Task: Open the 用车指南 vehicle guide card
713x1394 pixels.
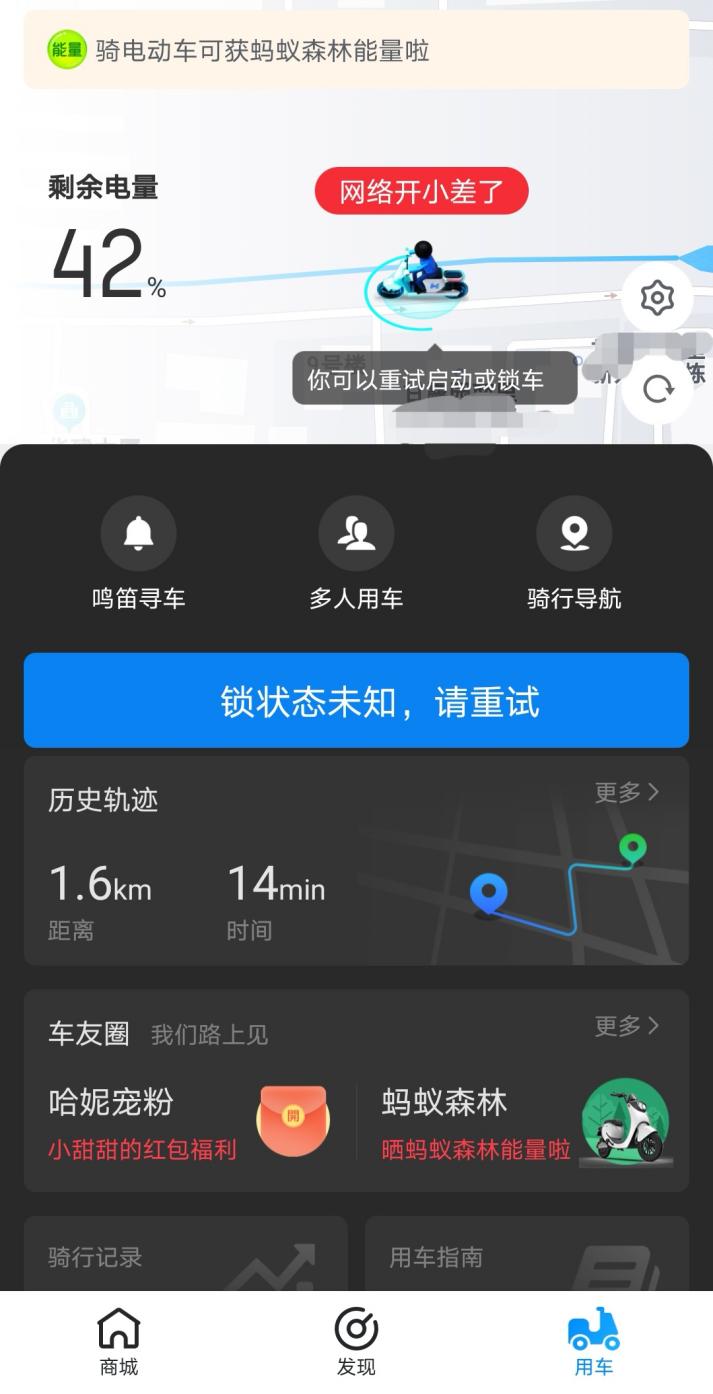Action: (526, 1256)
